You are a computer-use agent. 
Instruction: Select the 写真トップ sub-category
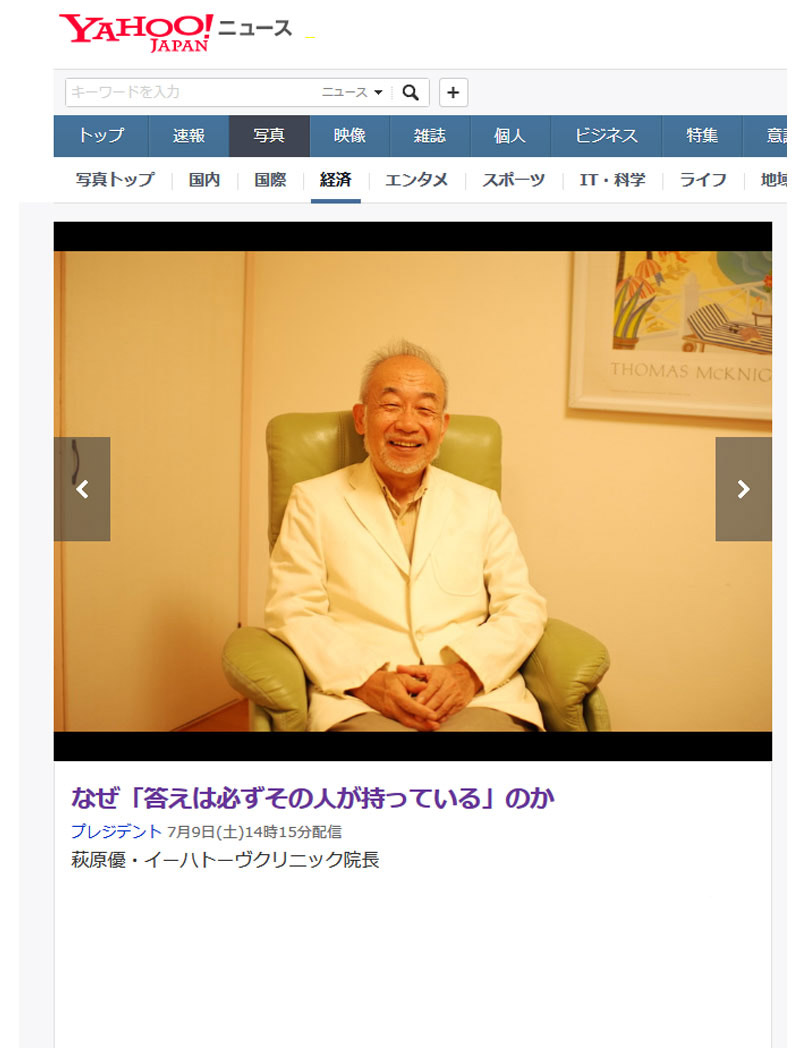pos(115,180)
